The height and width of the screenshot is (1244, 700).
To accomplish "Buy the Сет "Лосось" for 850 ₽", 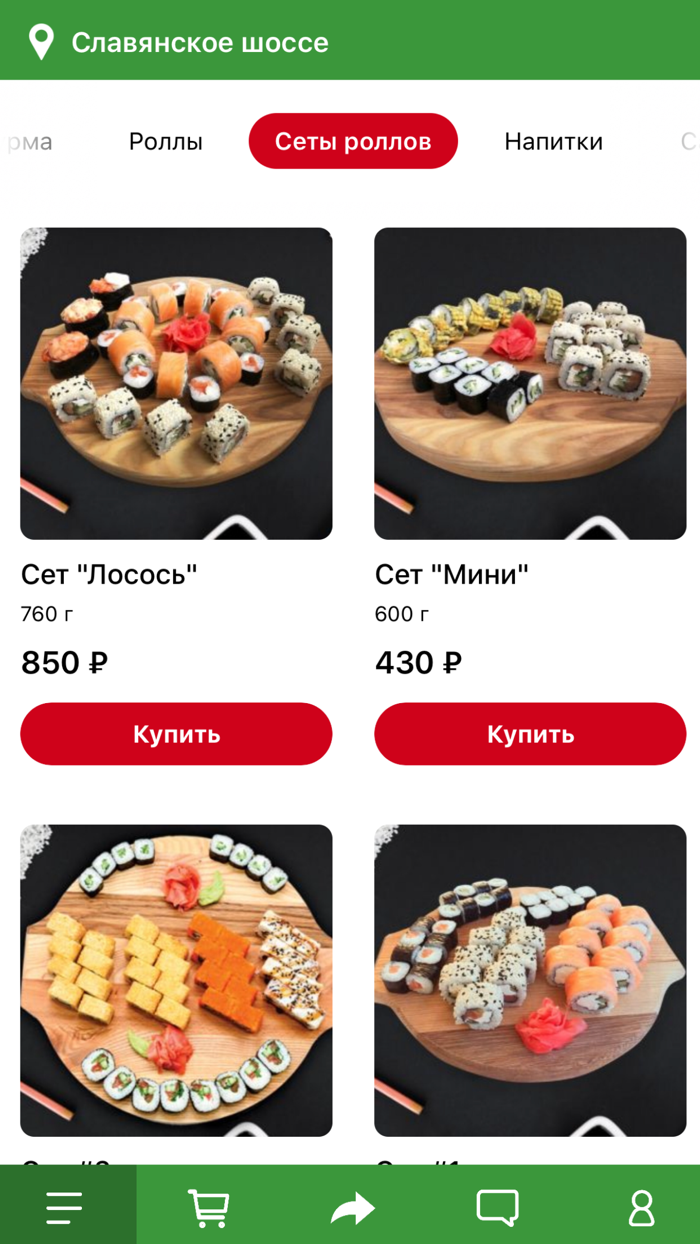I will point(176,734).
